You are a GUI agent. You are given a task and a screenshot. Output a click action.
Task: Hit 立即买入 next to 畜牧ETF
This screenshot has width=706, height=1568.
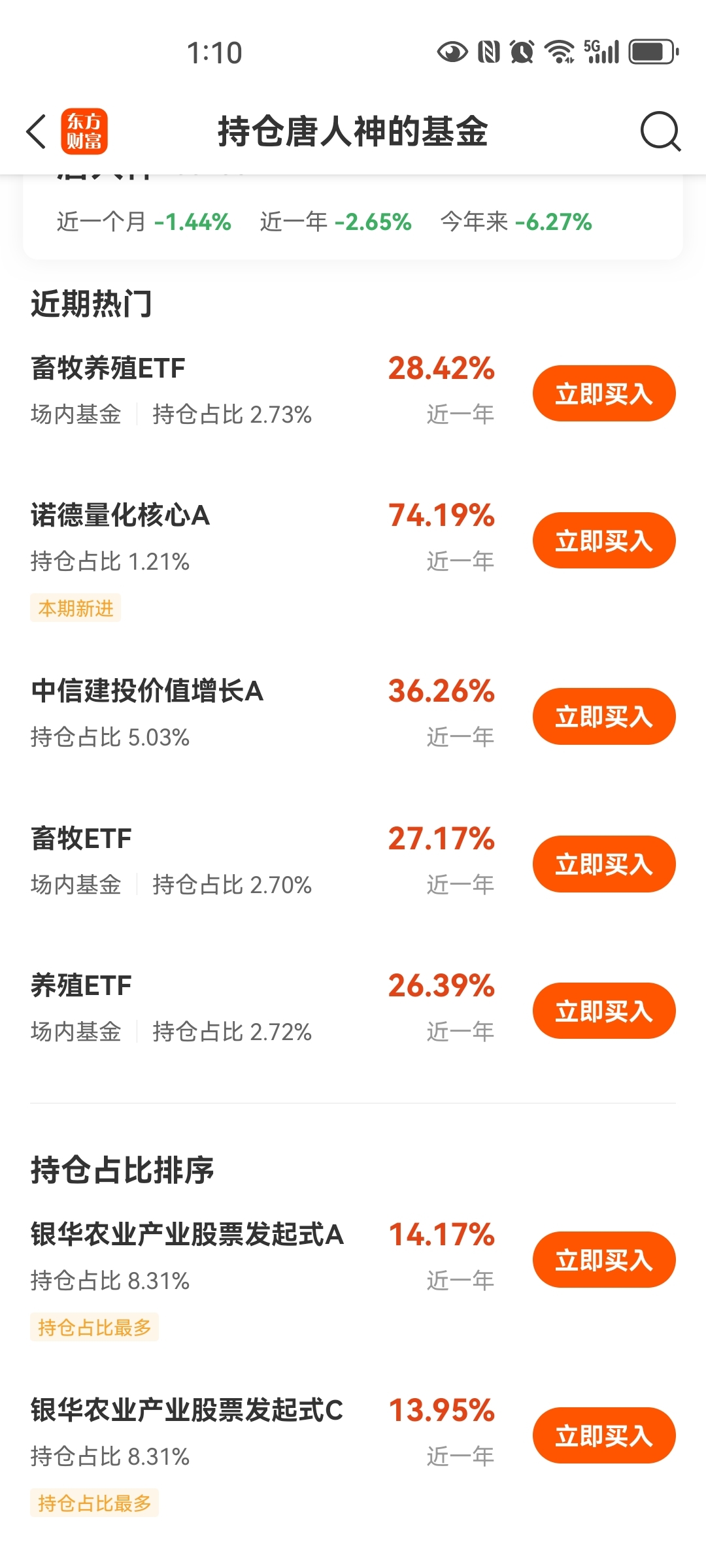604,864
